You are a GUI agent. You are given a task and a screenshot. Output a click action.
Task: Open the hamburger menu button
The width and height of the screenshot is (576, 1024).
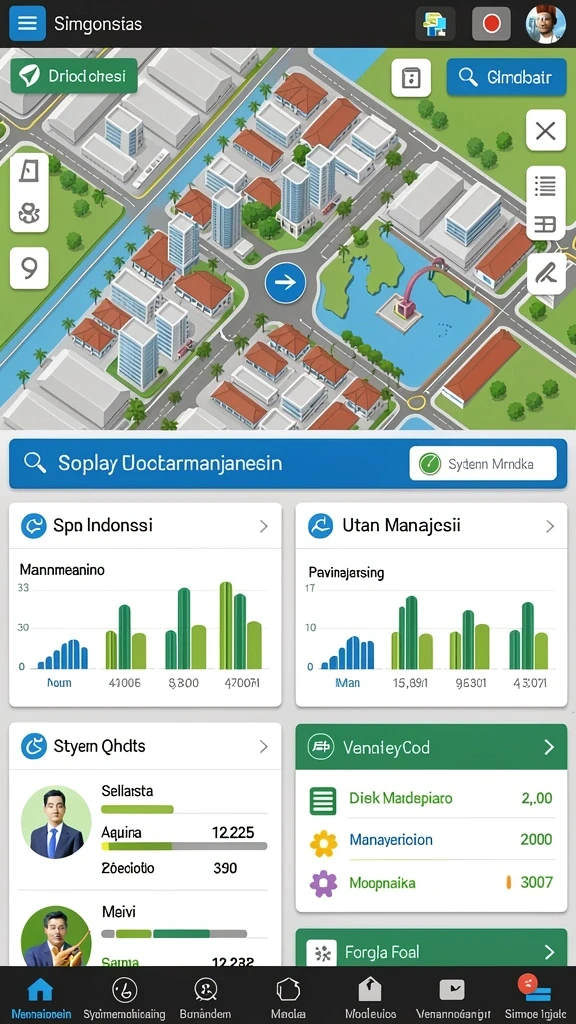(x=27, y=24)
